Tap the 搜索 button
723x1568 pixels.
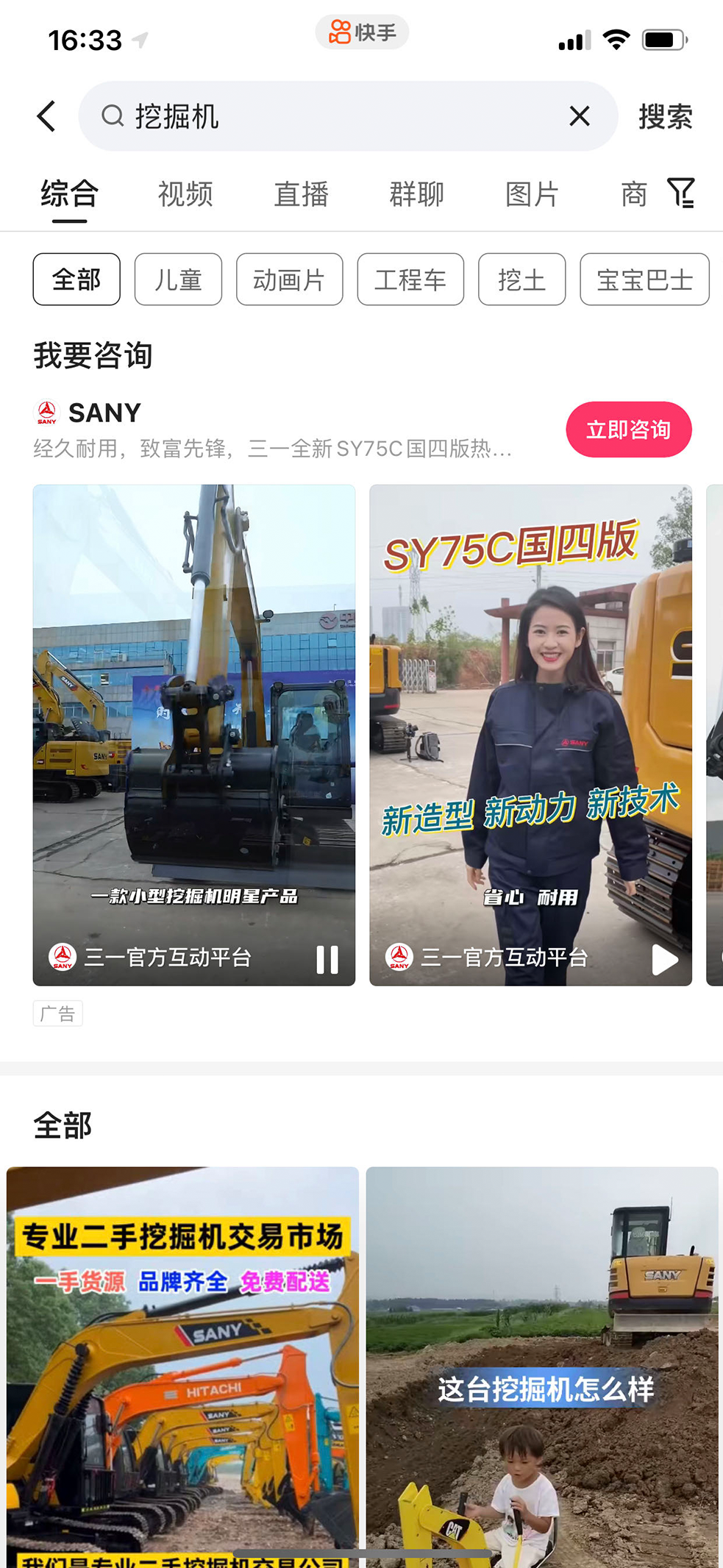[x=665, y=116]
